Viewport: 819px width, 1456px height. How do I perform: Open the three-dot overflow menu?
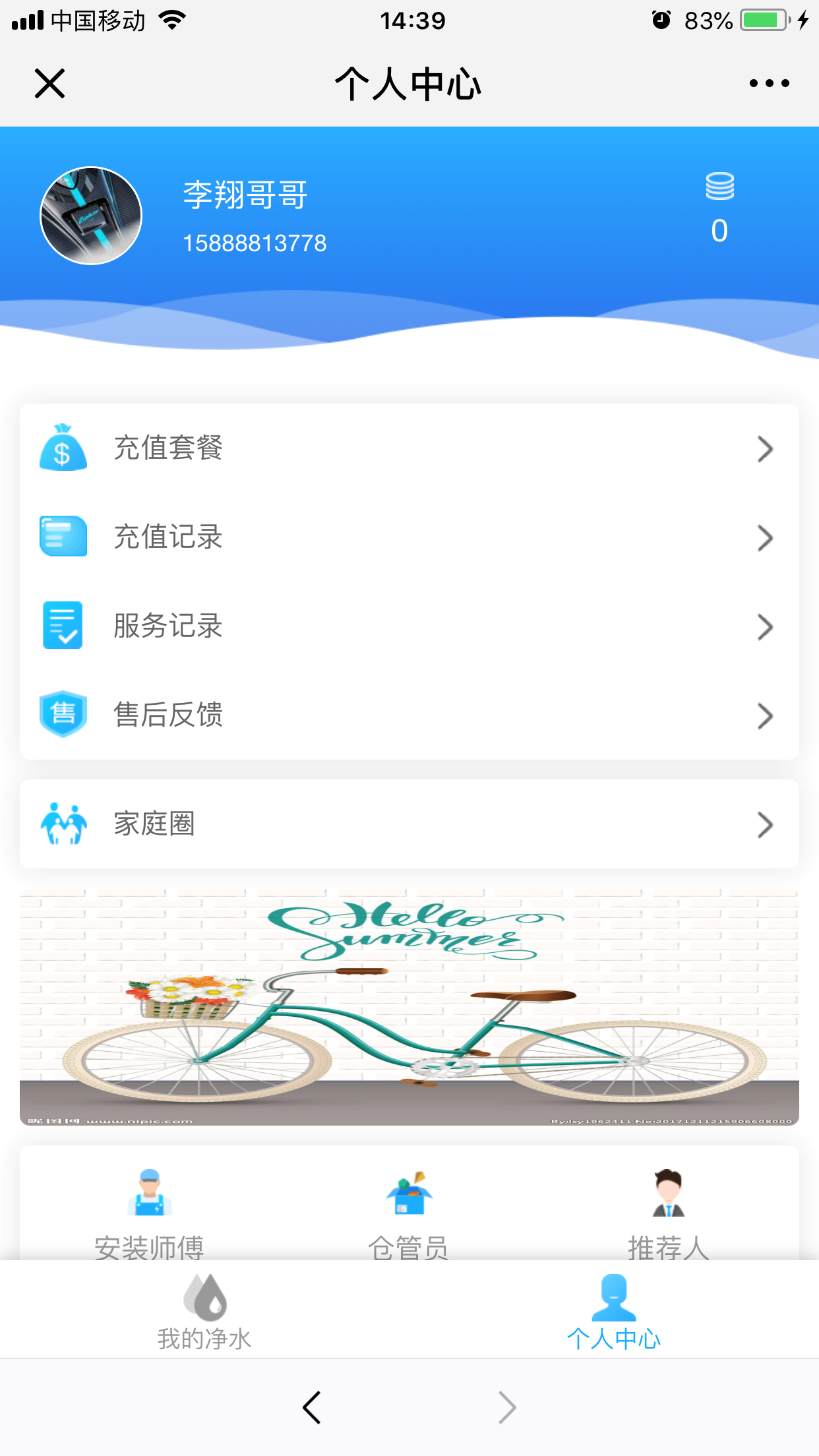[x=769, y=84]
